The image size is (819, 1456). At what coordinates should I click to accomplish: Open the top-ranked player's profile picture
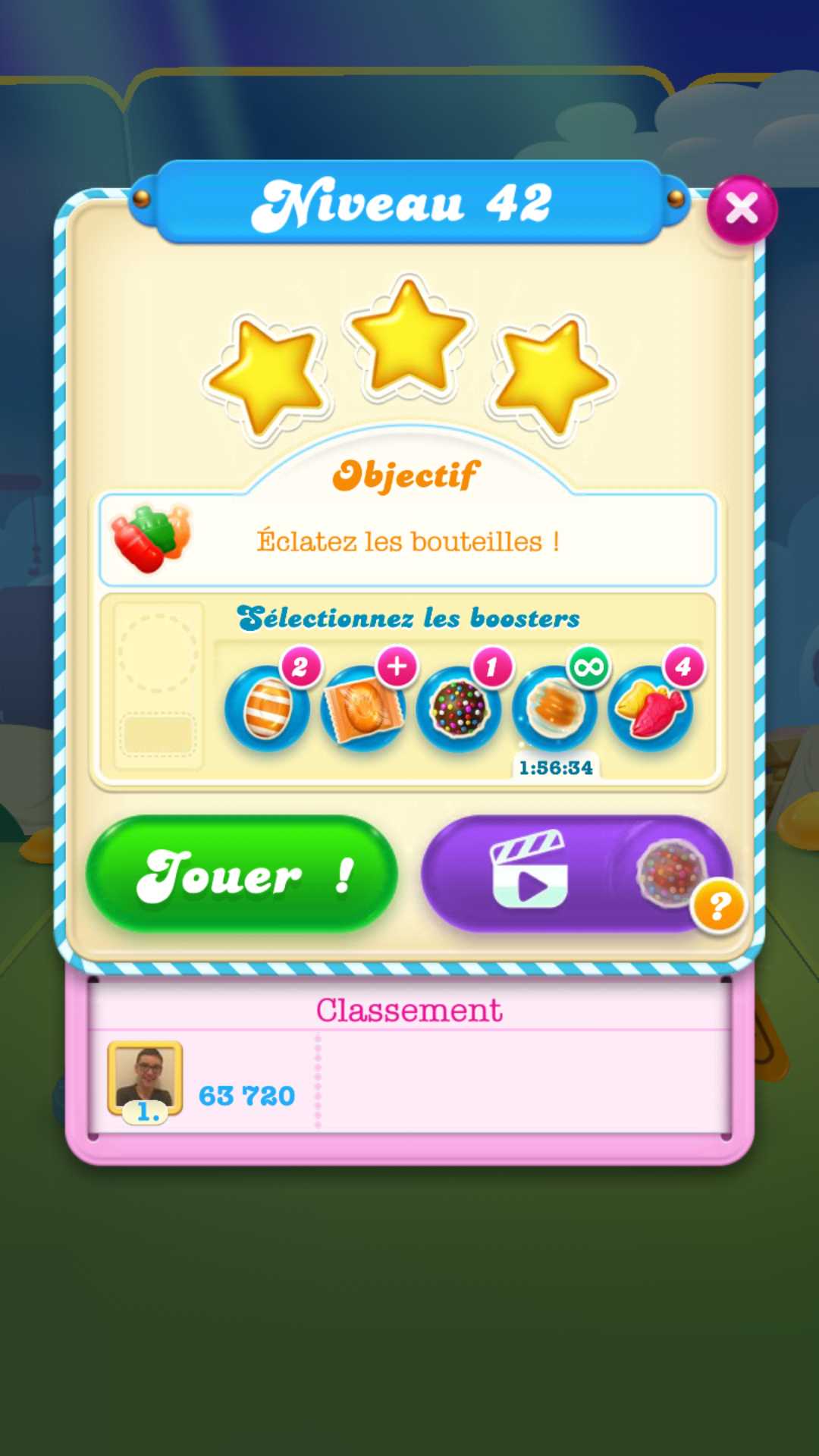click(146, 1078)
